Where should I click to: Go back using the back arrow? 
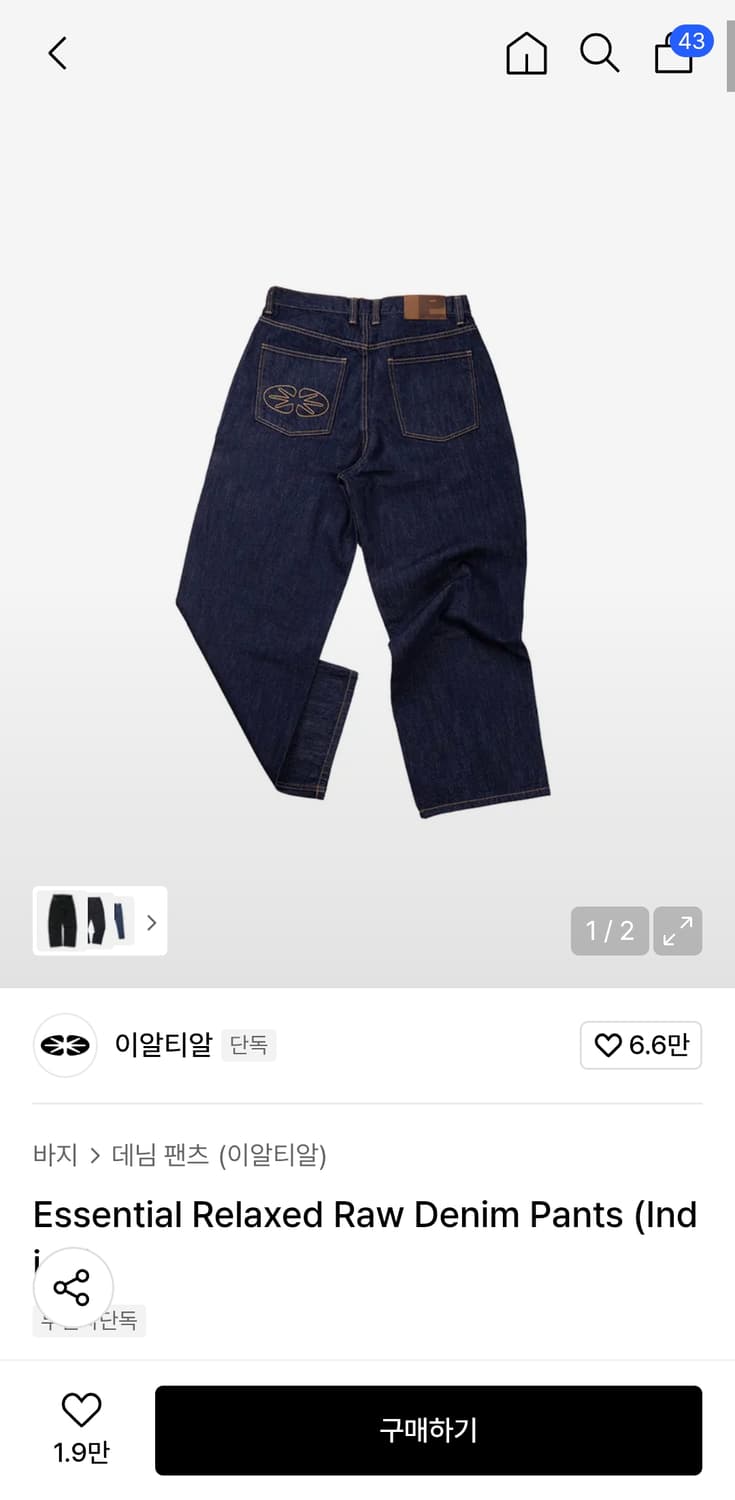pyautogui.click(x=56, y=55)
